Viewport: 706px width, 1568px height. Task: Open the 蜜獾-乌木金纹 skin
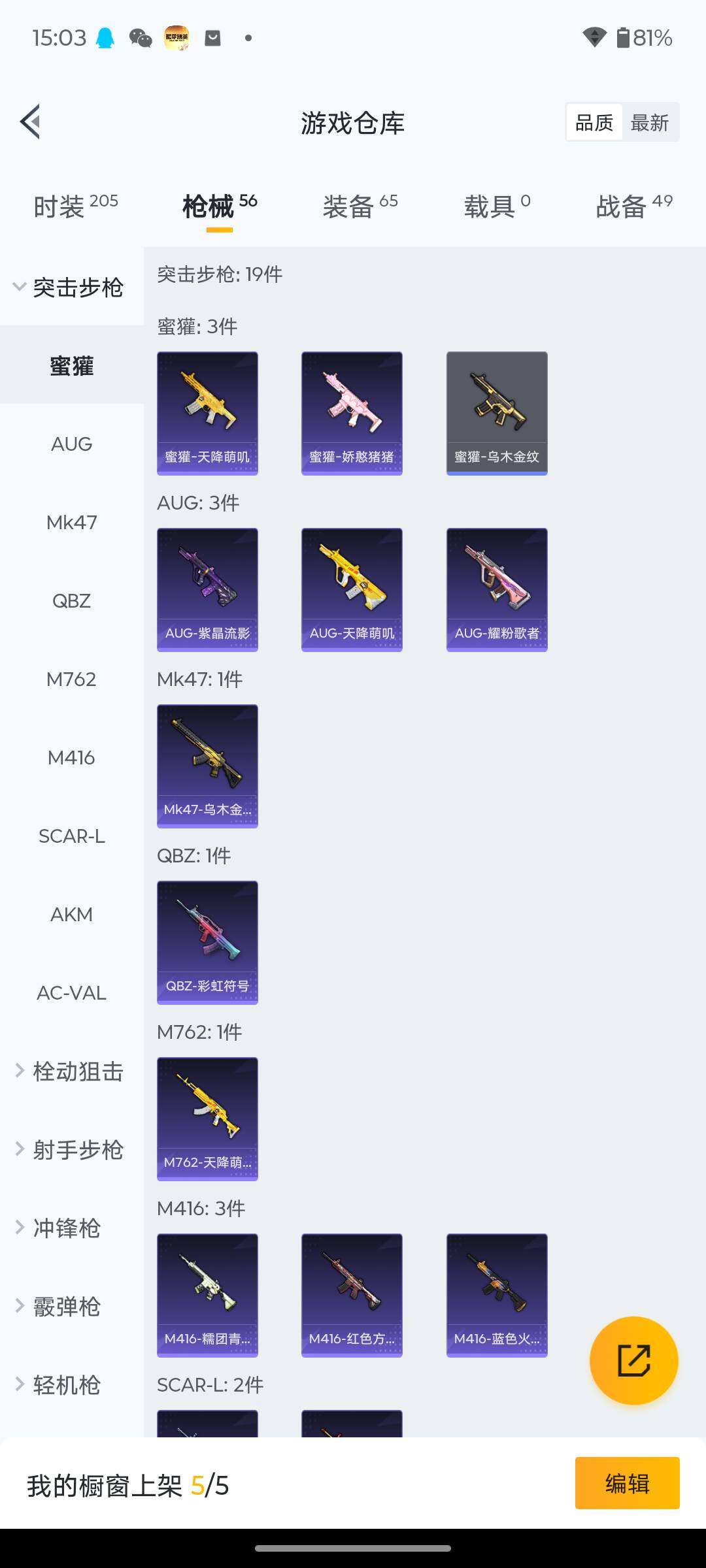coord(497,413)
